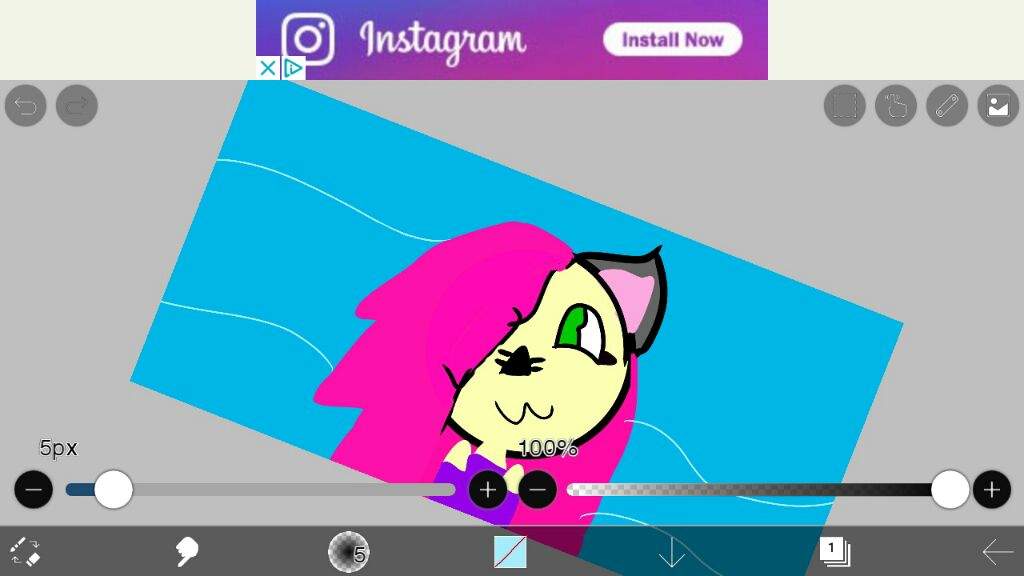The height and width of the screenshot is (576, 1024).
Task: Open the layers panel
Action: tap(834, 551)
